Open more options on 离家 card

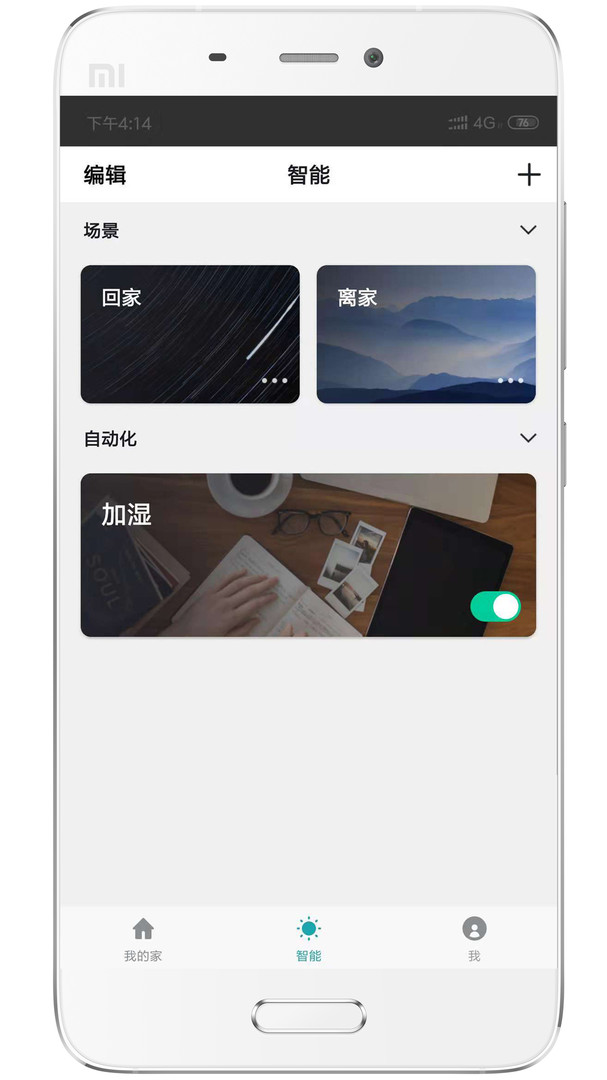coord(511,380)
